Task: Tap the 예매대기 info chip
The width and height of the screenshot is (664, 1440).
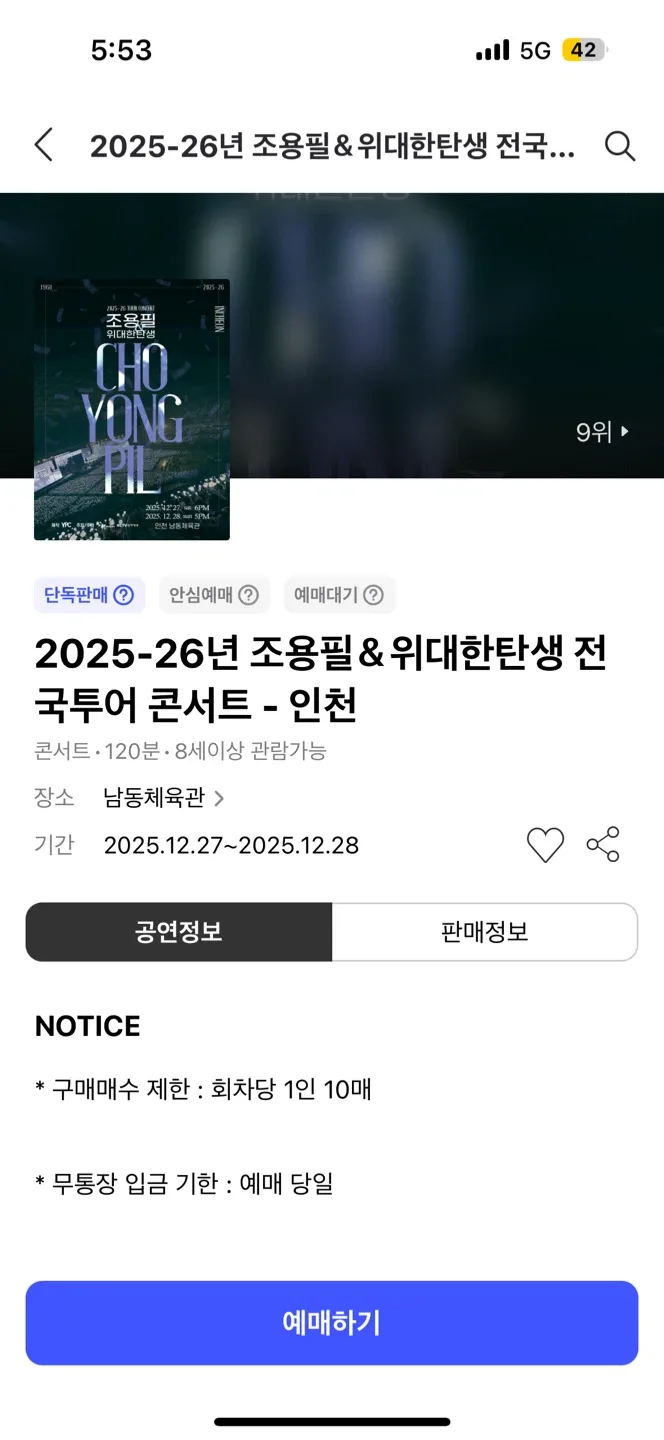Action: 339,595
